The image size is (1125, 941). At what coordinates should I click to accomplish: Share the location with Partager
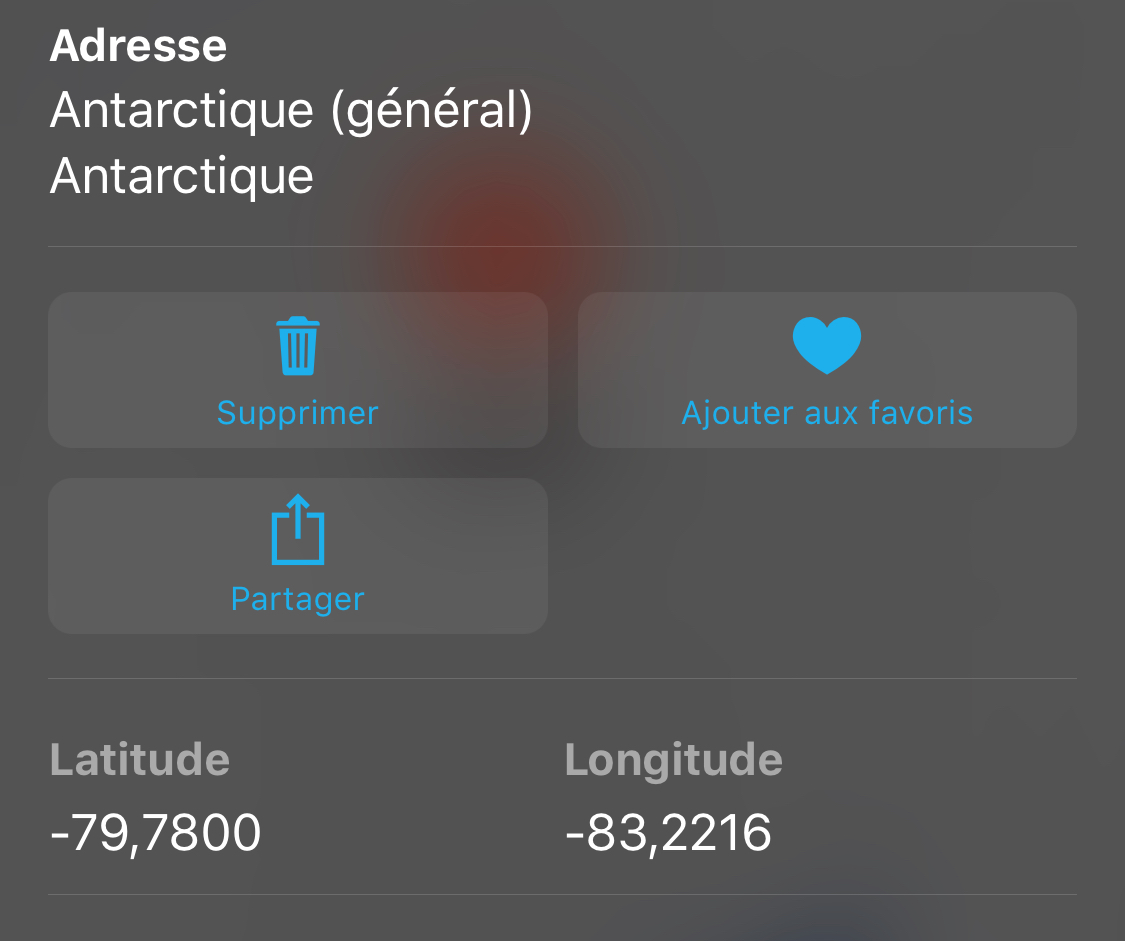(x=298, y=556)
